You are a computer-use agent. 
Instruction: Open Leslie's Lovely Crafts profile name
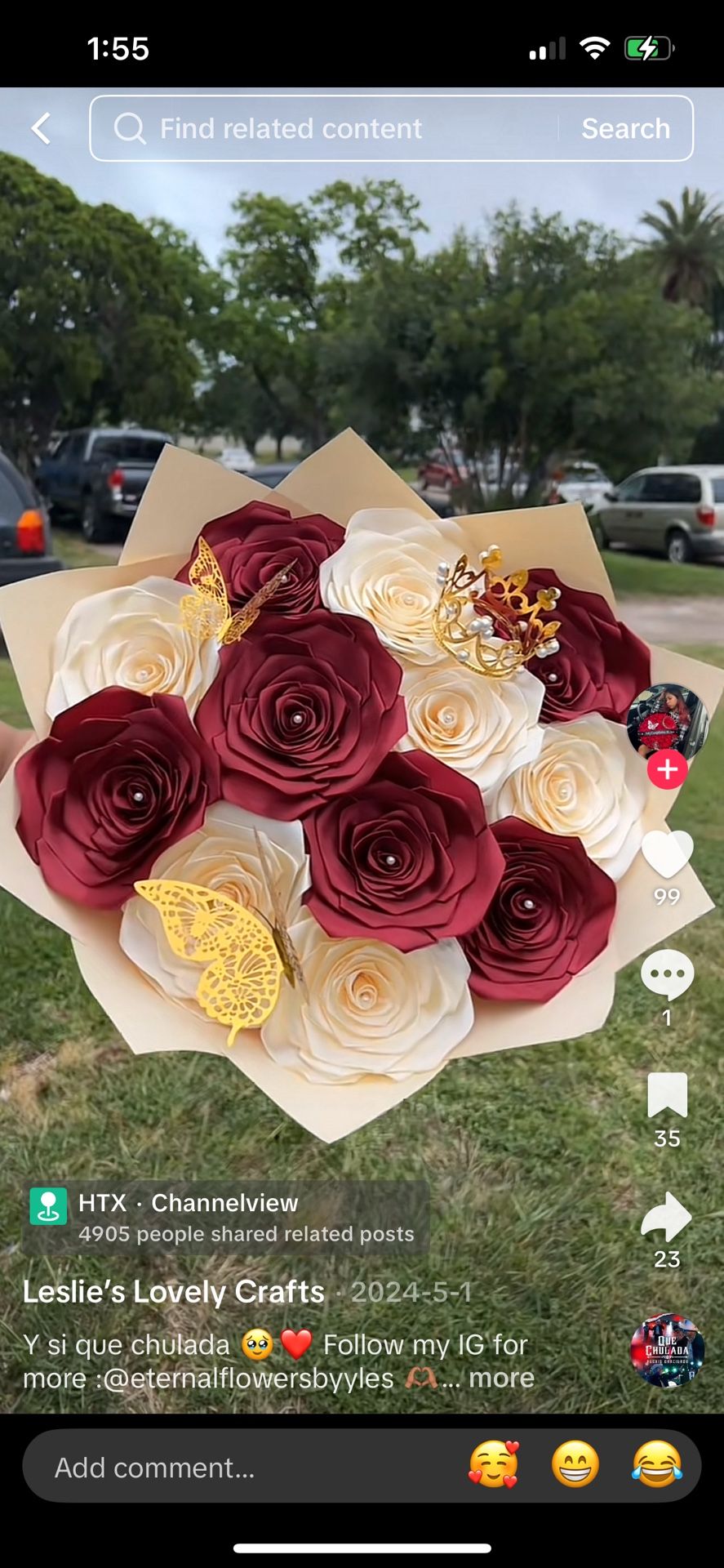173,1291
